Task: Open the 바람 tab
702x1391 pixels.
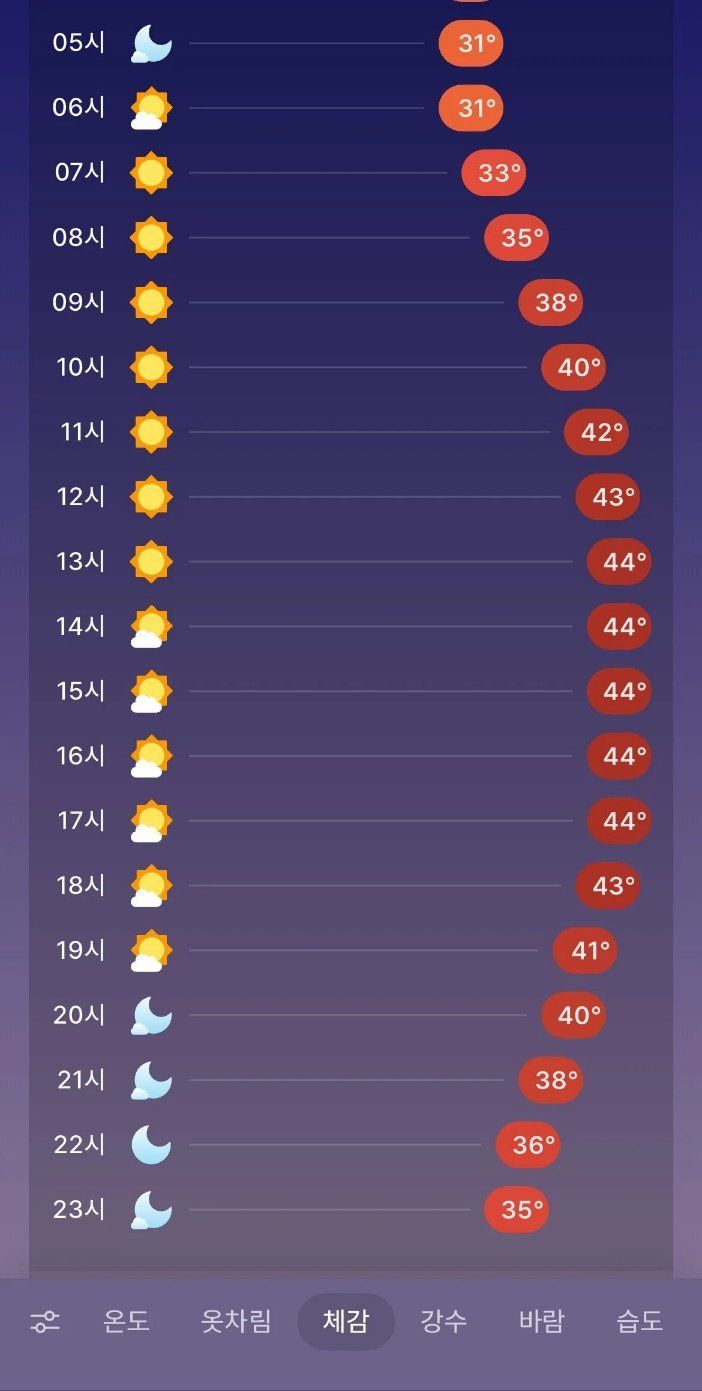Action: pos(541,1322)
